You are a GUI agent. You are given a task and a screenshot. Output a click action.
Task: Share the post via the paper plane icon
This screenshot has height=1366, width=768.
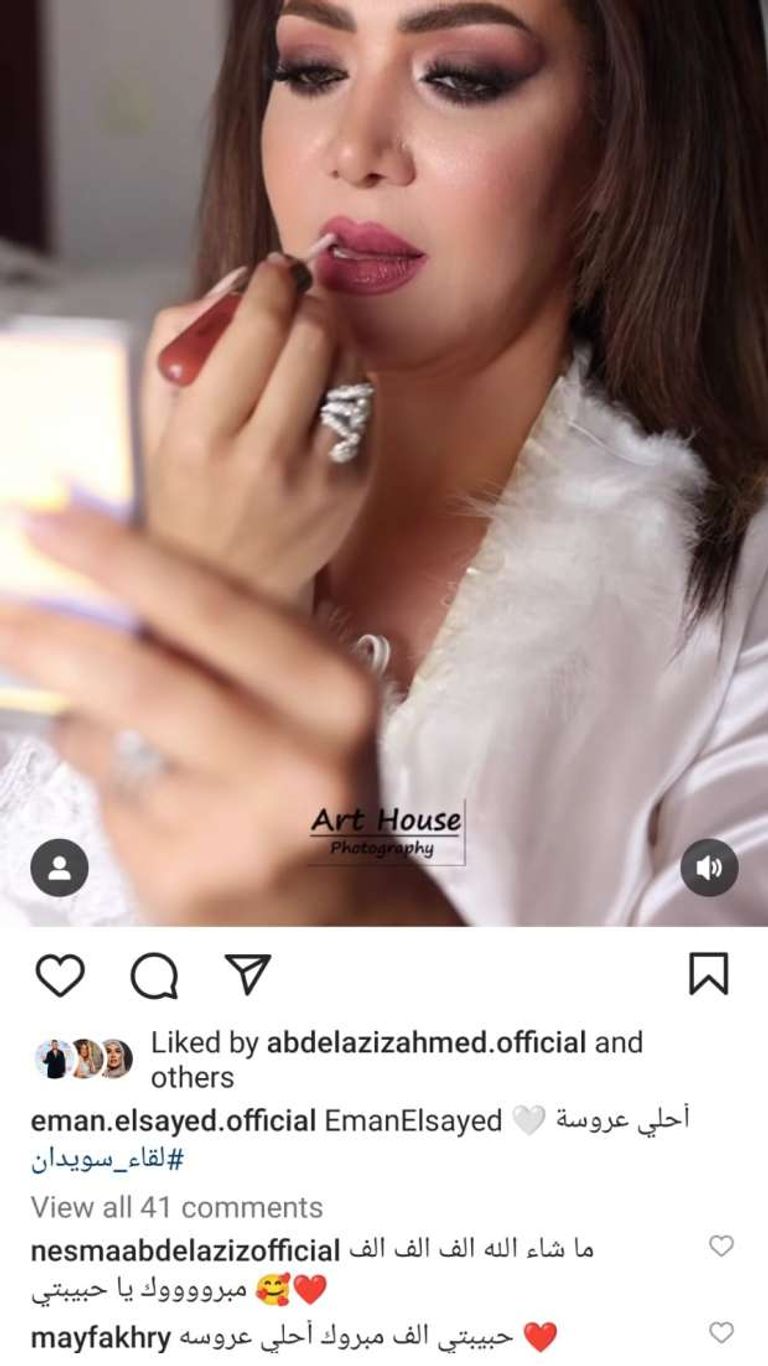[246, 973]
